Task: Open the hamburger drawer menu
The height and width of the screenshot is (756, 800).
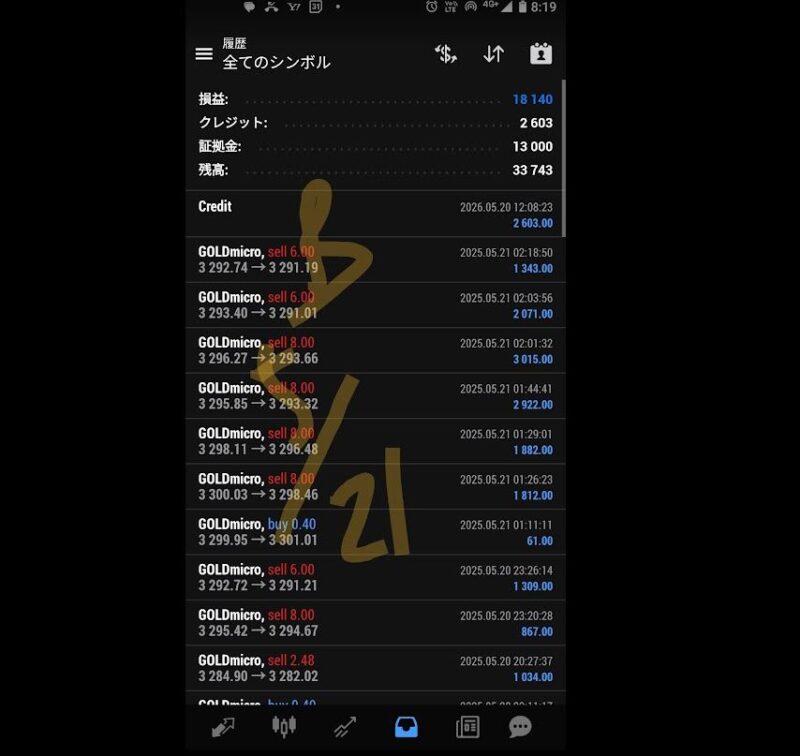Action: tap(204, 54)
